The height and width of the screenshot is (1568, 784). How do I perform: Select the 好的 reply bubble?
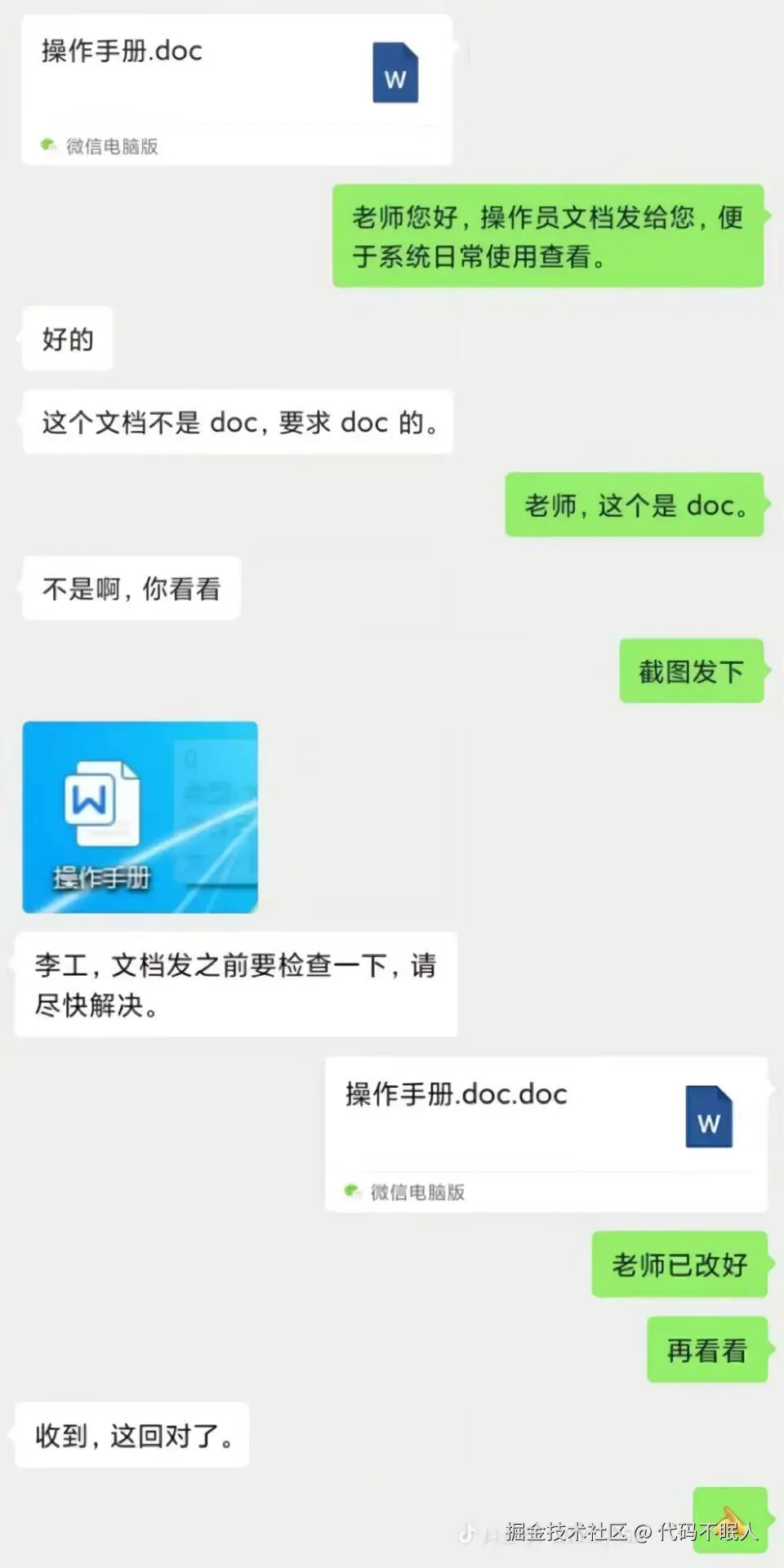coord(67,339)
